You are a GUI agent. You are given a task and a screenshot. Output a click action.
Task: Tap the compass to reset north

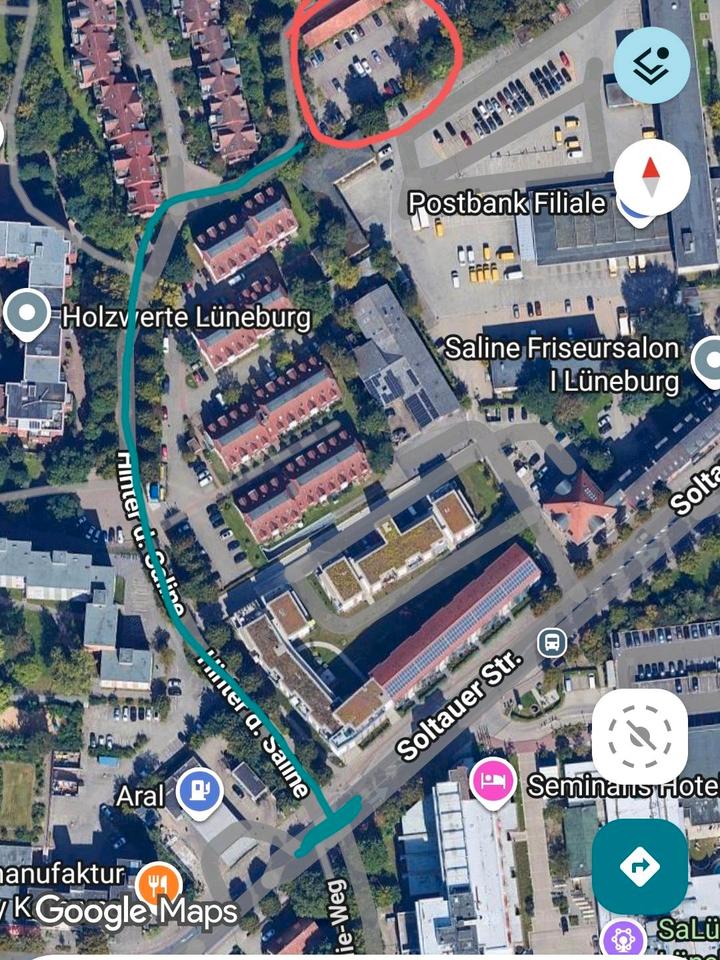pos(651,177)
